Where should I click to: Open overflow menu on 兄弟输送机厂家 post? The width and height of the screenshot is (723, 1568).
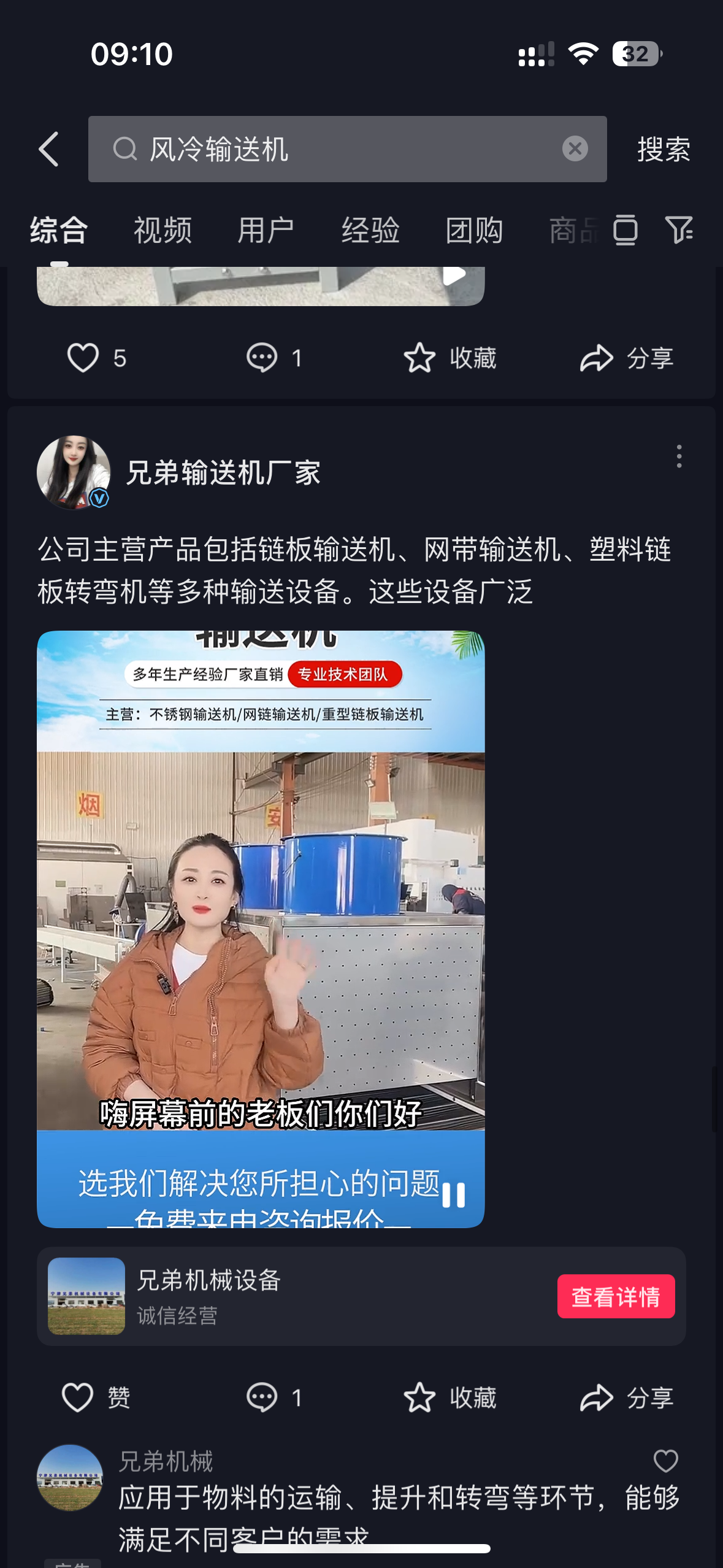678,456
